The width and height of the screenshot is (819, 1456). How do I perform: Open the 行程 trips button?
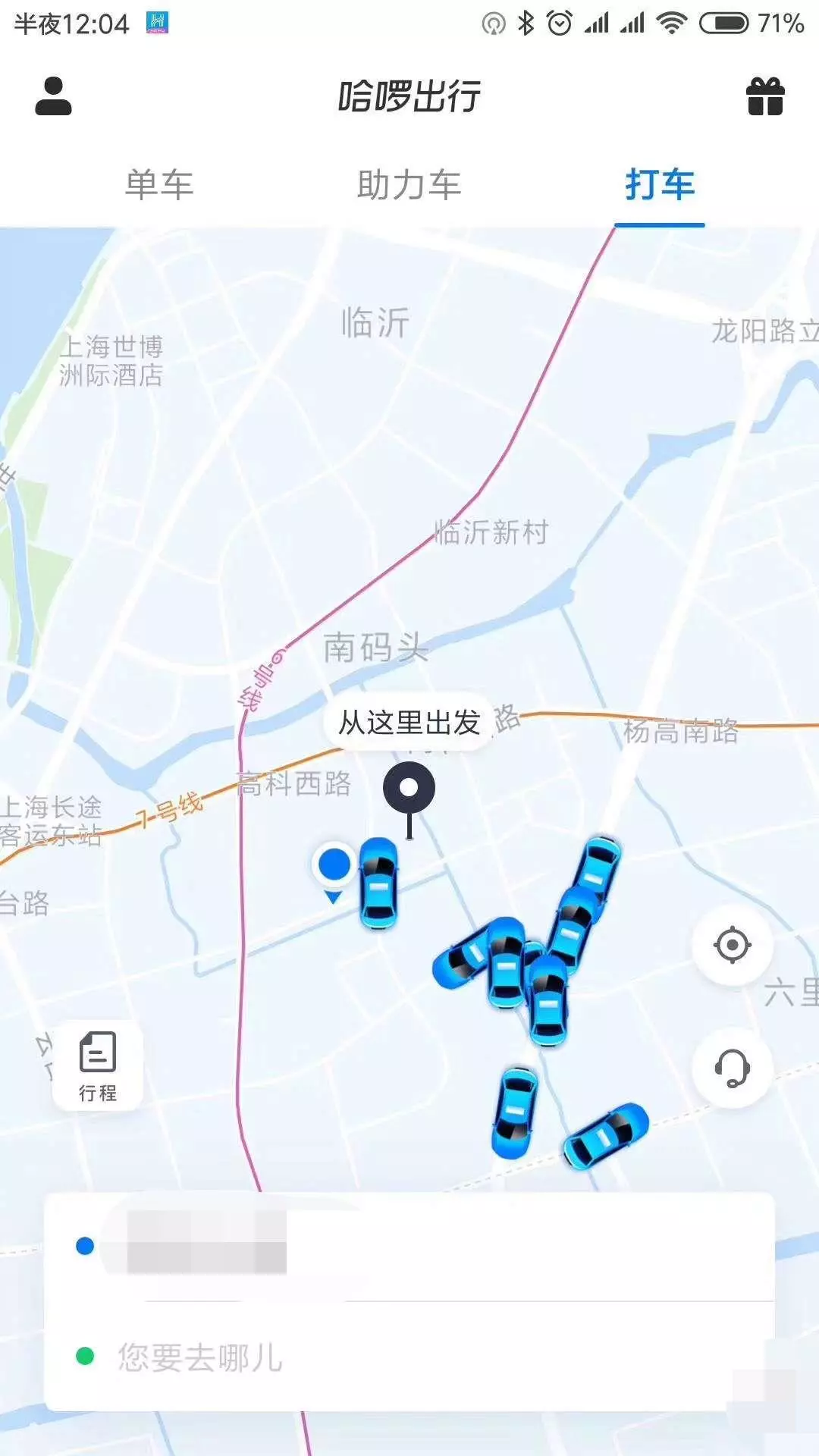(98, 1066)
